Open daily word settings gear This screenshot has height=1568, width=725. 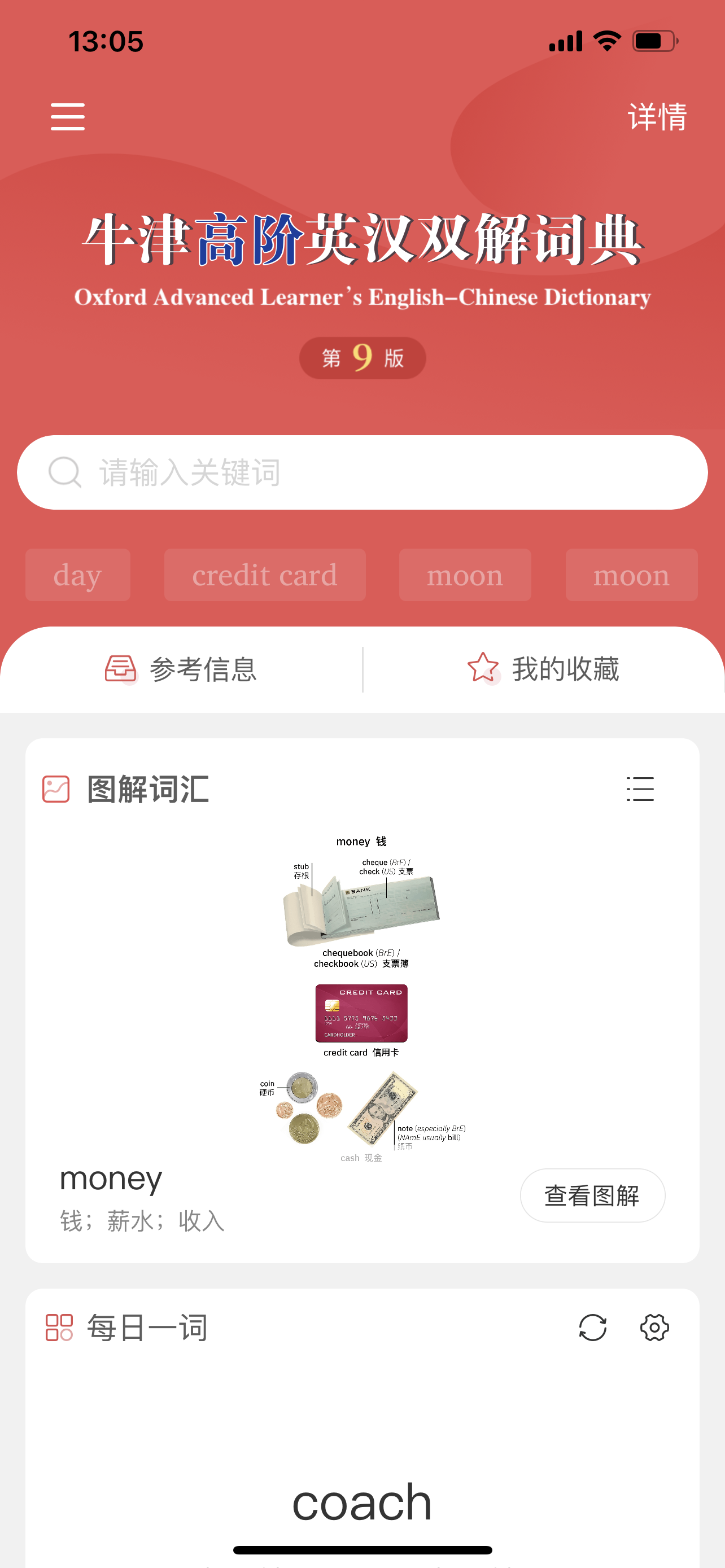pos(654,1327)
